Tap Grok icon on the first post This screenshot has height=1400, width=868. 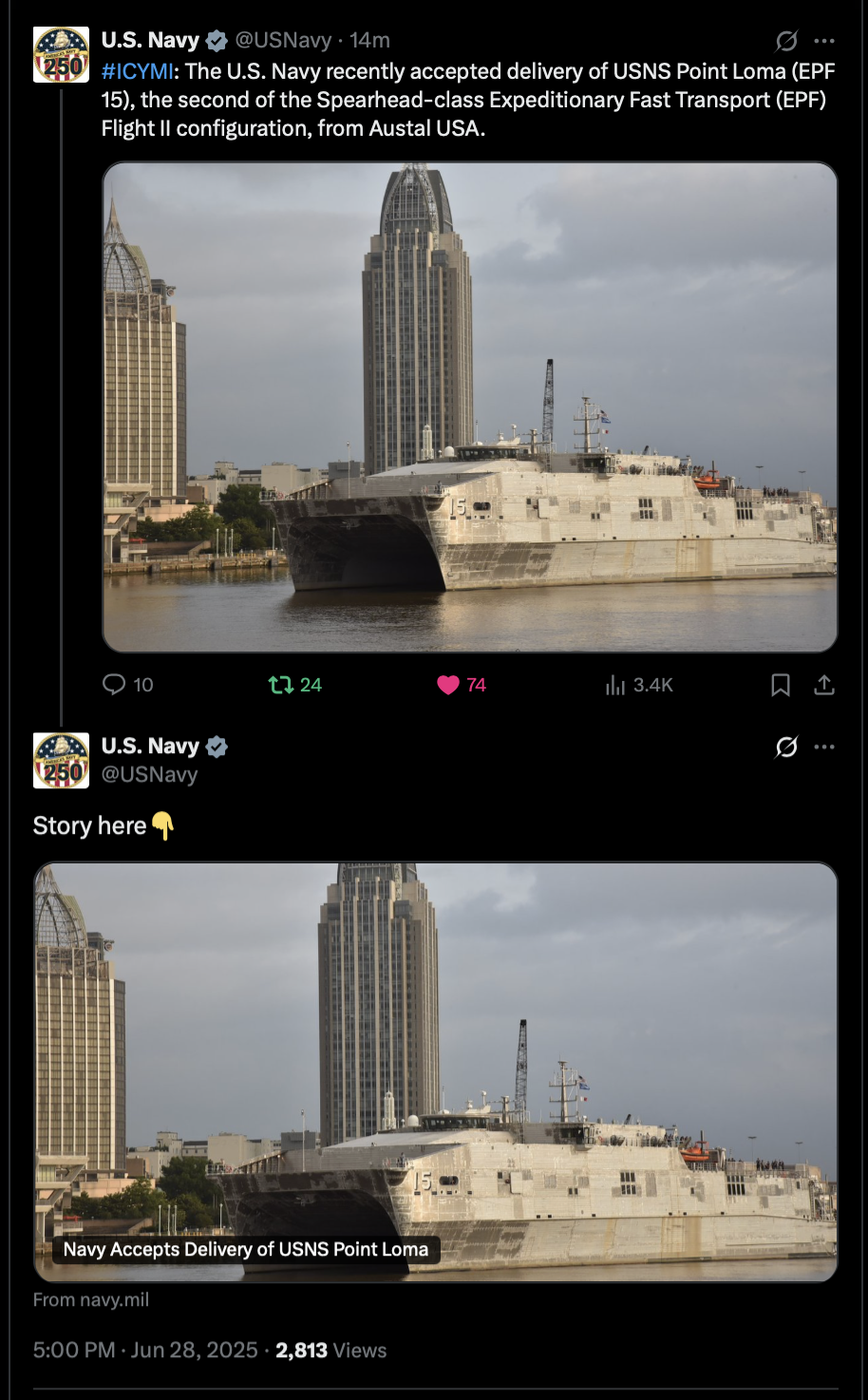click(x=786, y=41)
